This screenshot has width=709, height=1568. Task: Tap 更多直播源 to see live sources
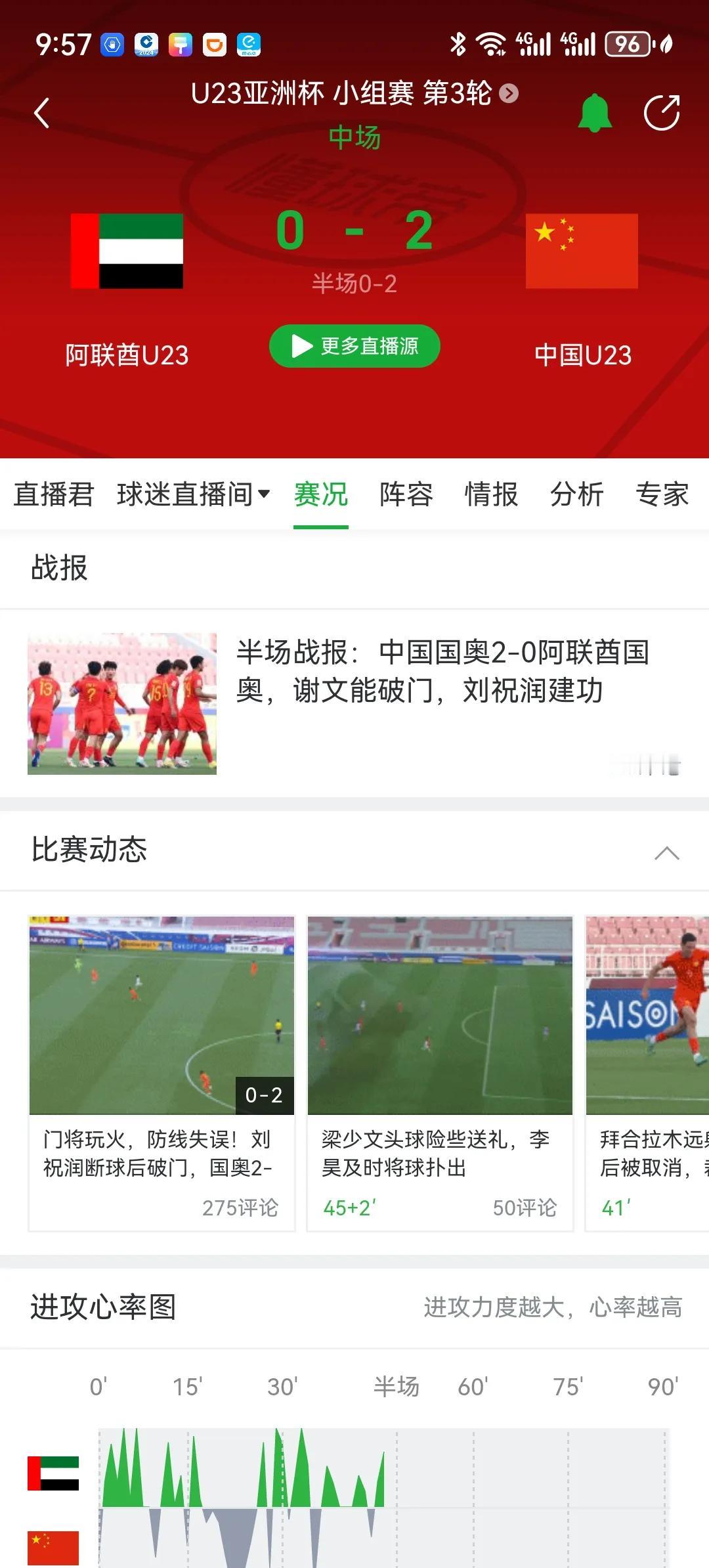pos(354,346)
